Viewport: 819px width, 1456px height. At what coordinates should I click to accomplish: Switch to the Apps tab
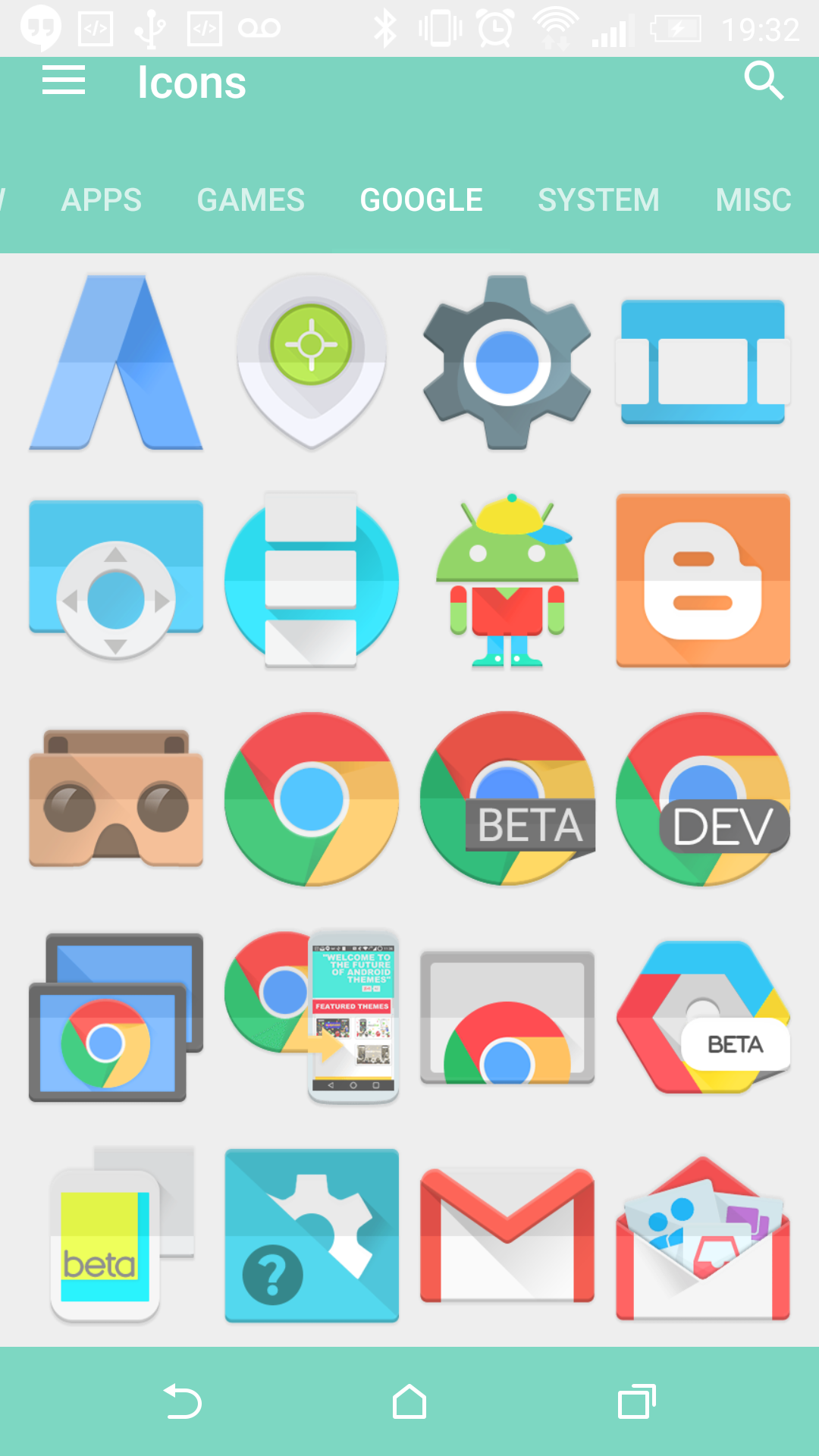[102, 200]
